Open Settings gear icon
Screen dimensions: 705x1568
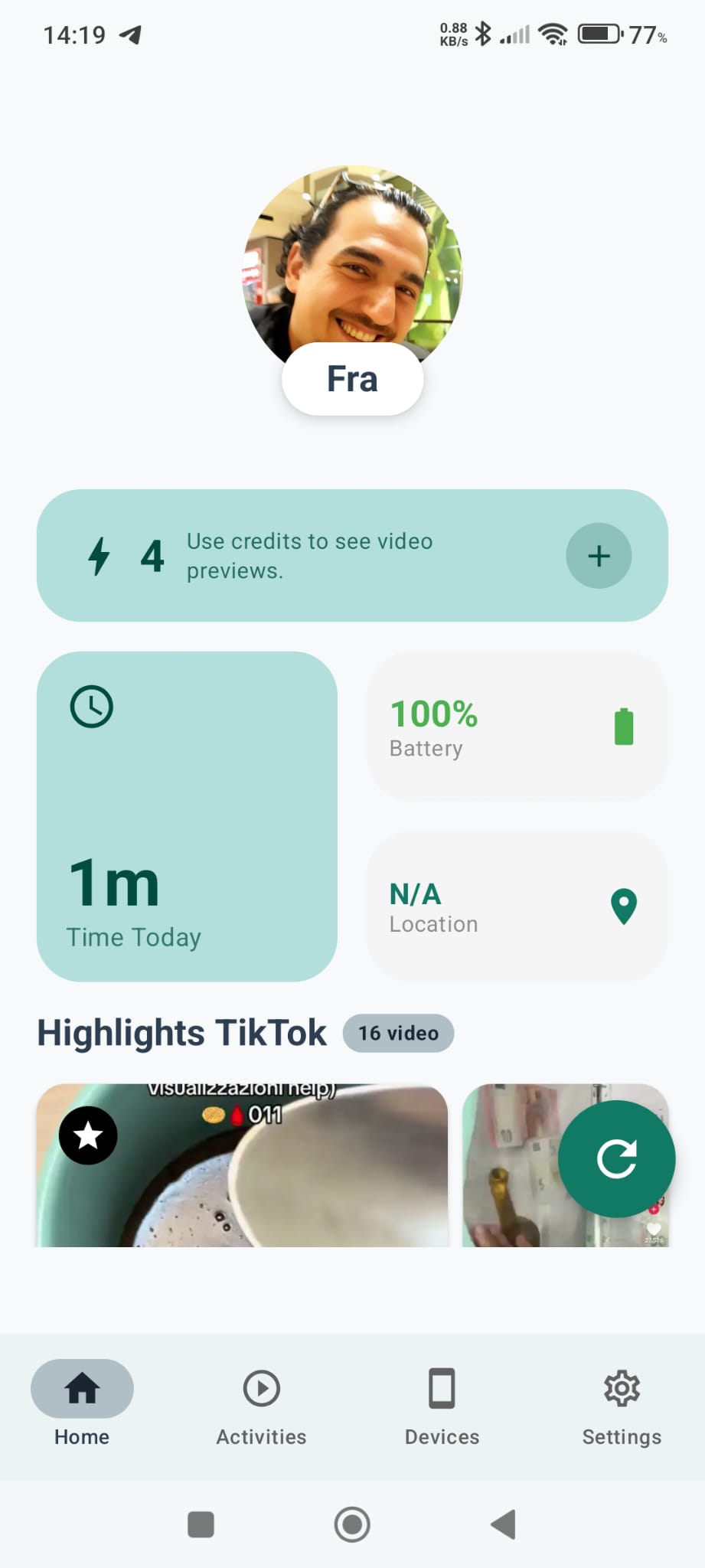coord(622,1388)
